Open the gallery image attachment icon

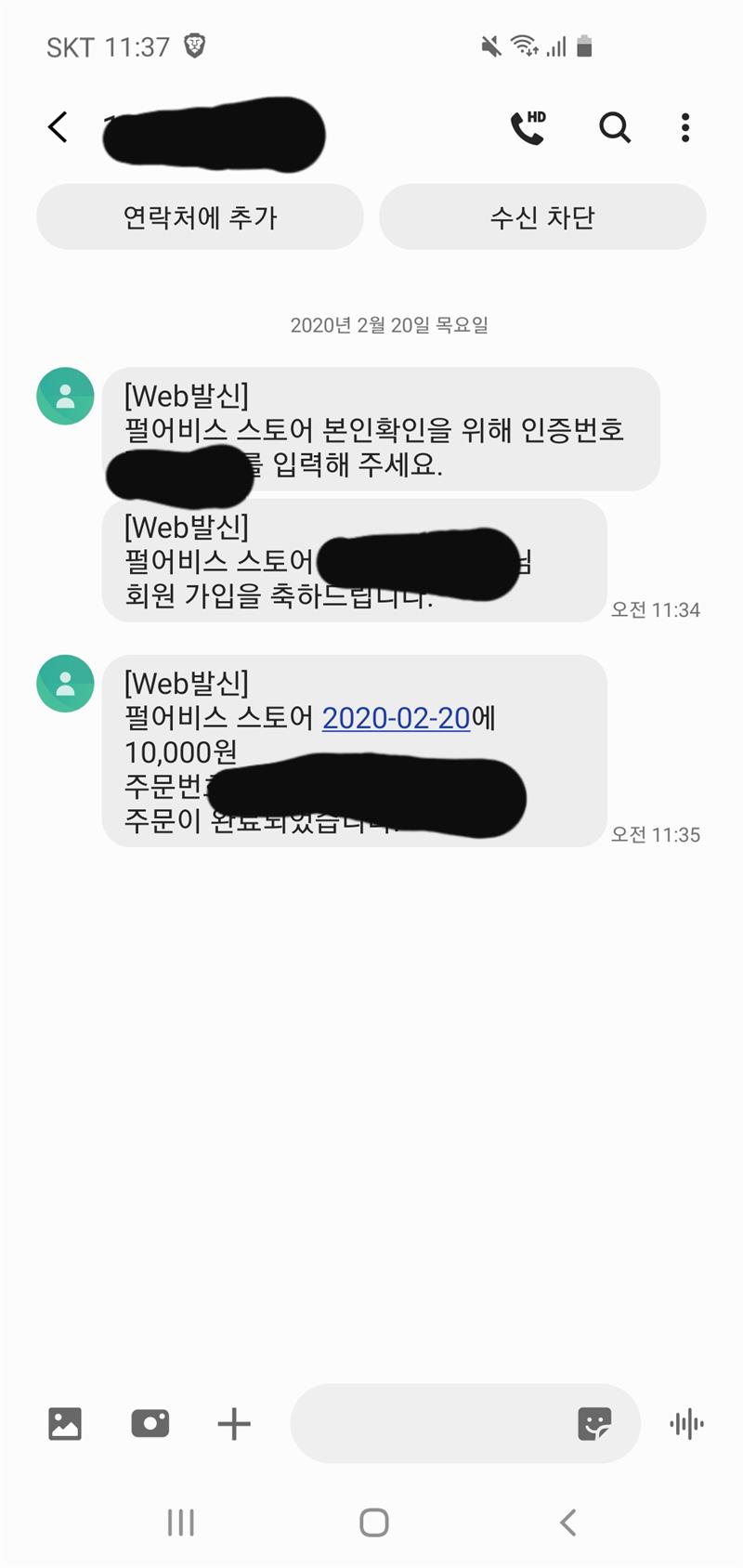click(x=65, y=1423)
